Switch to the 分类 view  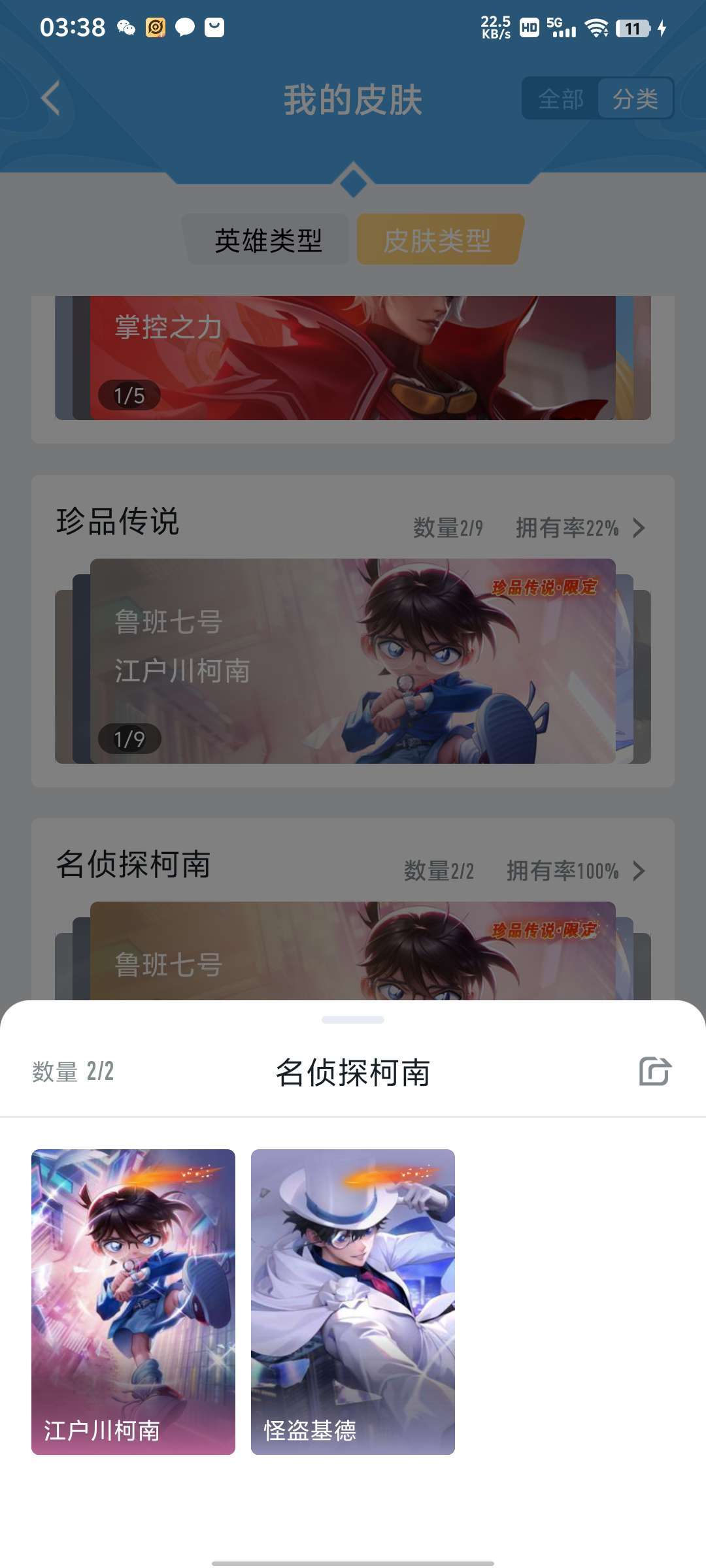pyautogui.click(x=635, y=99)
